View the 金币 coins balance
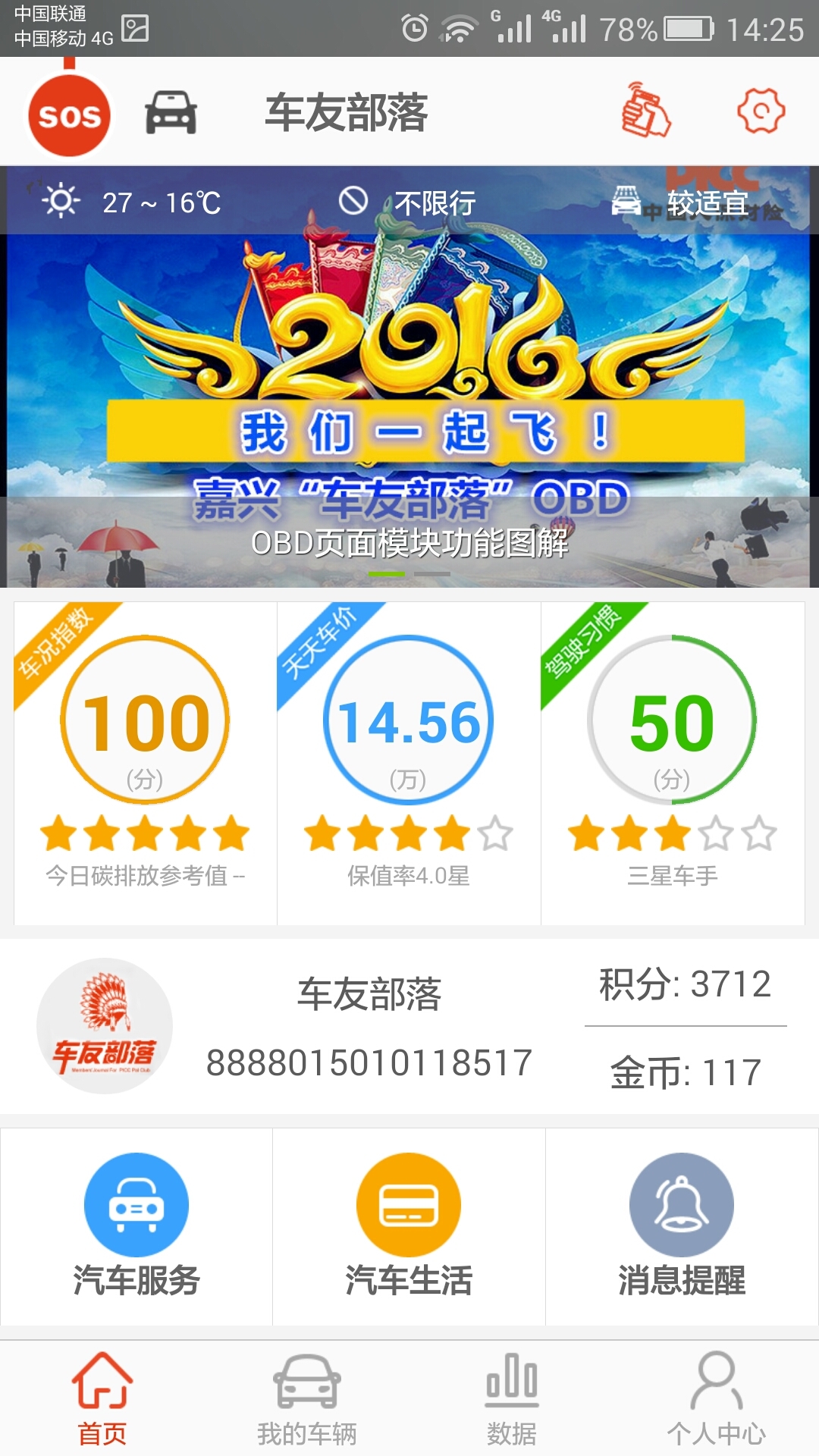The width and height of the screenshot is (819, 1456). point(685,1072)
